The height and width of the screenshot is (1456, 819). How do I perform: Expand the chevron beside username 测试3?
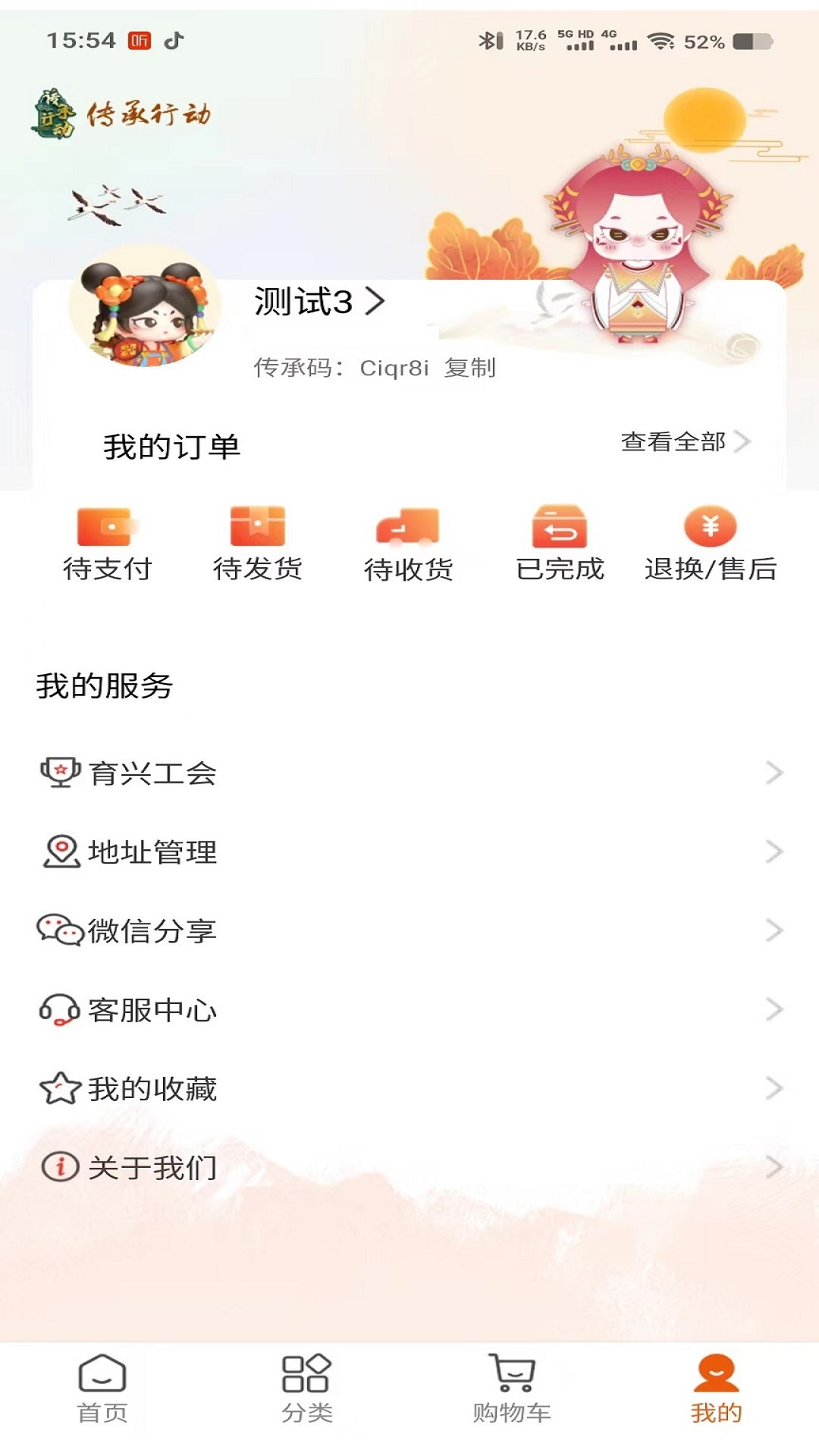click(375, 302)
